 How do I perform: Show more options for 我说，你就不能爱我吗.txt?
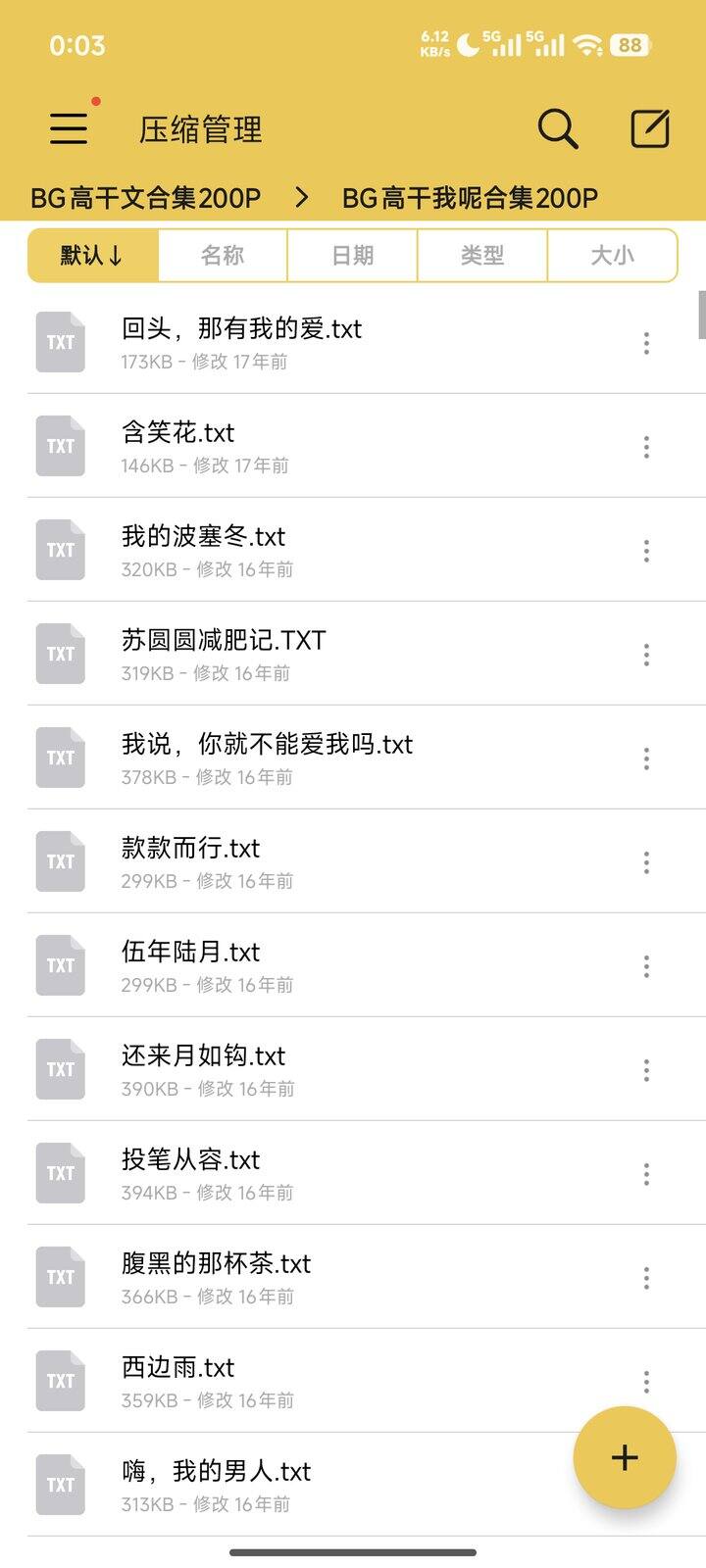click(x=646, y=759)
